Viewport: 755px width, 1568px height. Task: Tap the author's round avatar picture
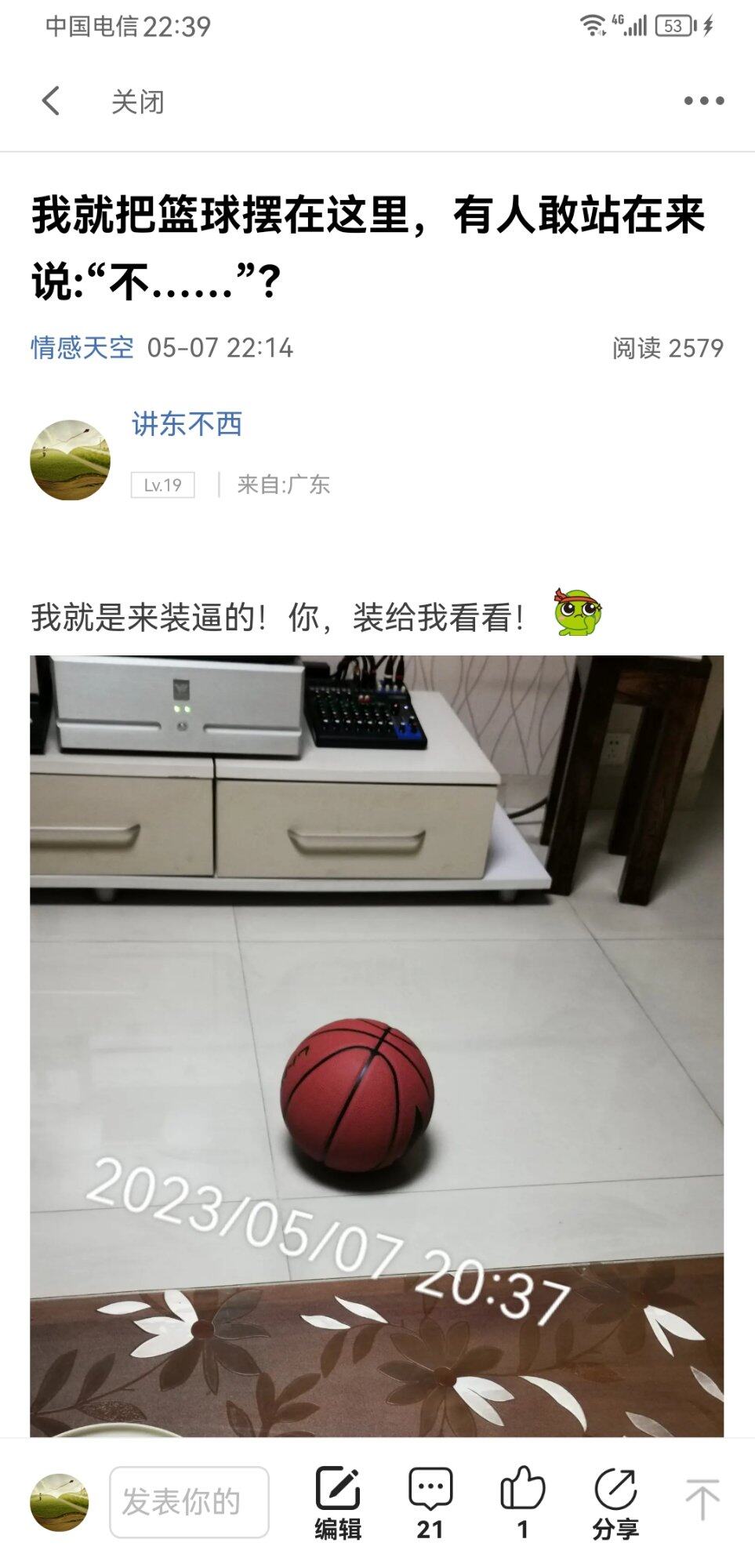70,460
